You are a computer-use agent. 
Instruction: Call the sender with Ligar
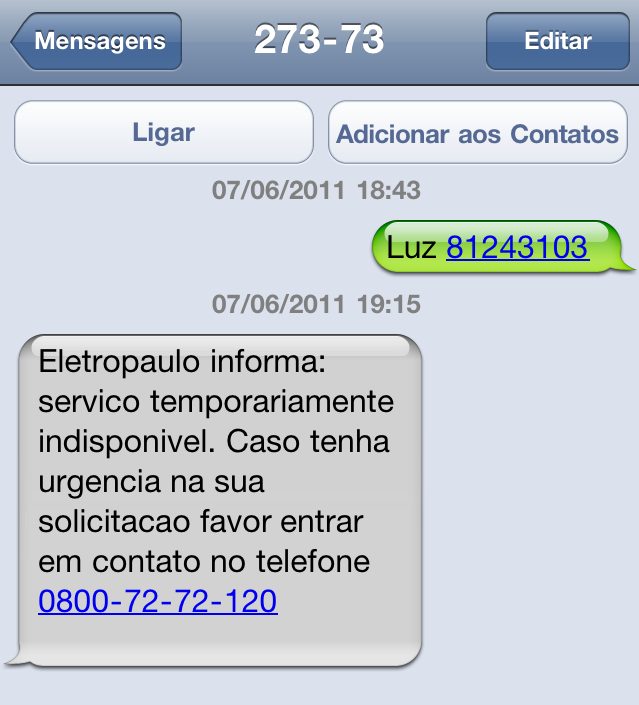[x=163, y=132]
